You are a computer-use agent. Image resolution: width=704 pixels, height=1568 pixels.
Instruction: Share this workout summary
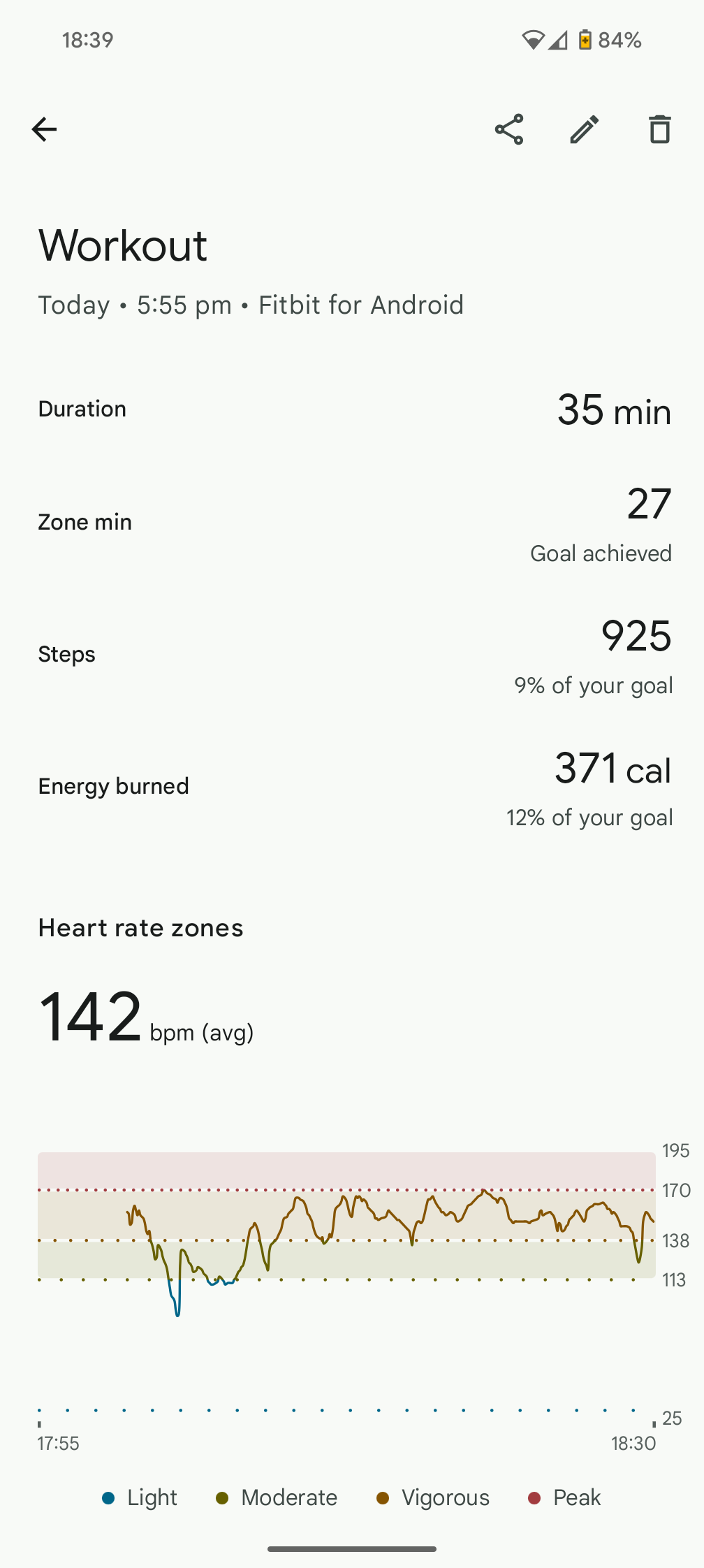coord(509,129)
